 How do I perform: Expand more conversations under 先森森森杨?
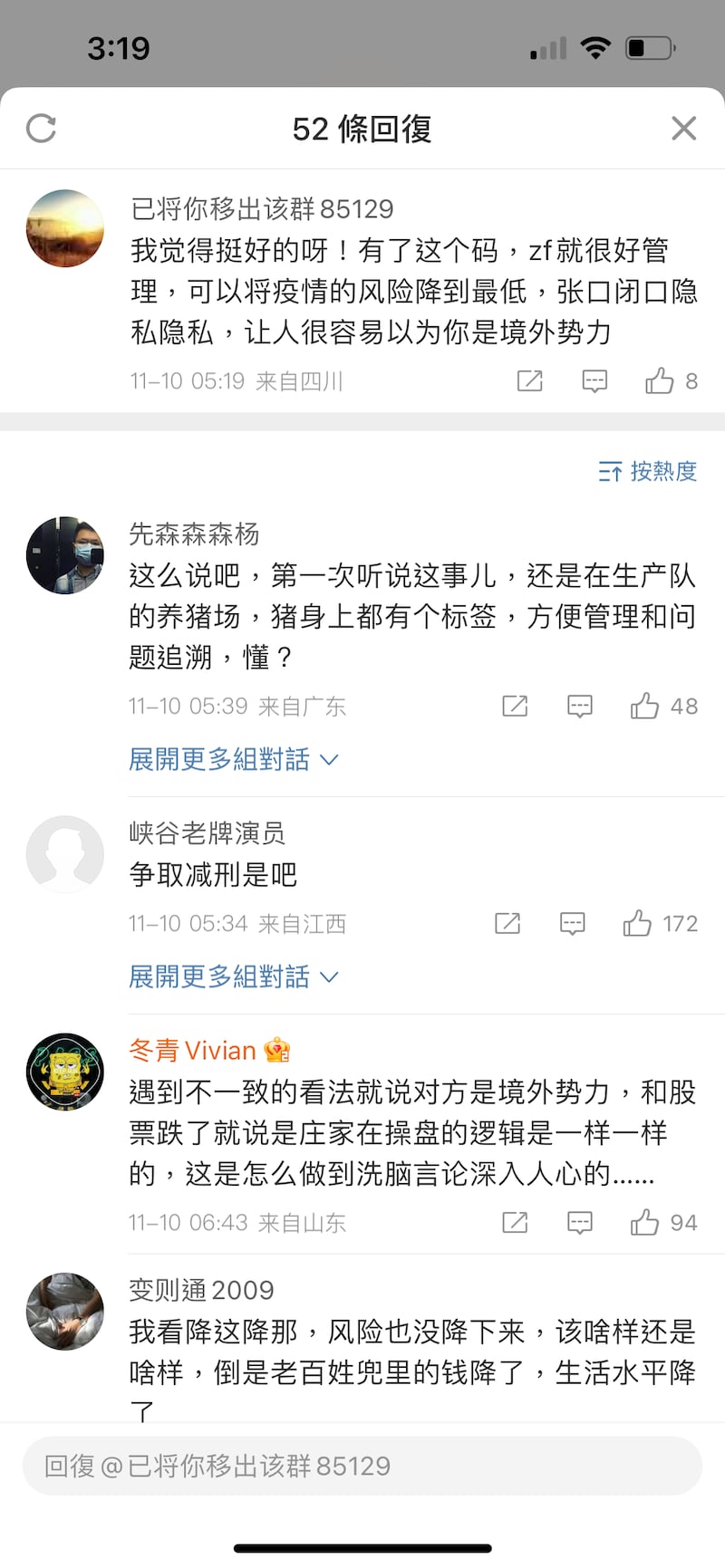click(233, 759)
